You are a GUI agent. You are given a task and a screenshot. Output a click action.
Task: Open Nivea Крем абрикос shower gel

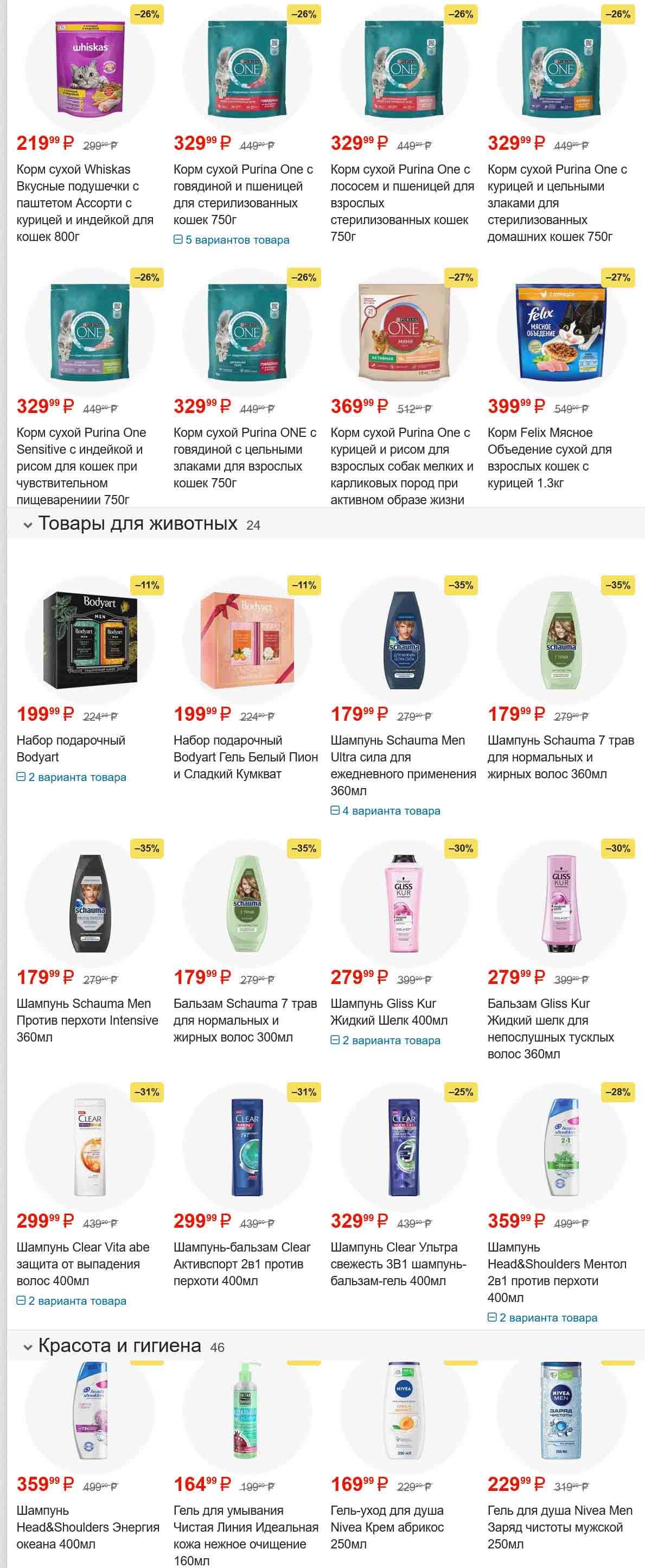[x=387, y=1527]
